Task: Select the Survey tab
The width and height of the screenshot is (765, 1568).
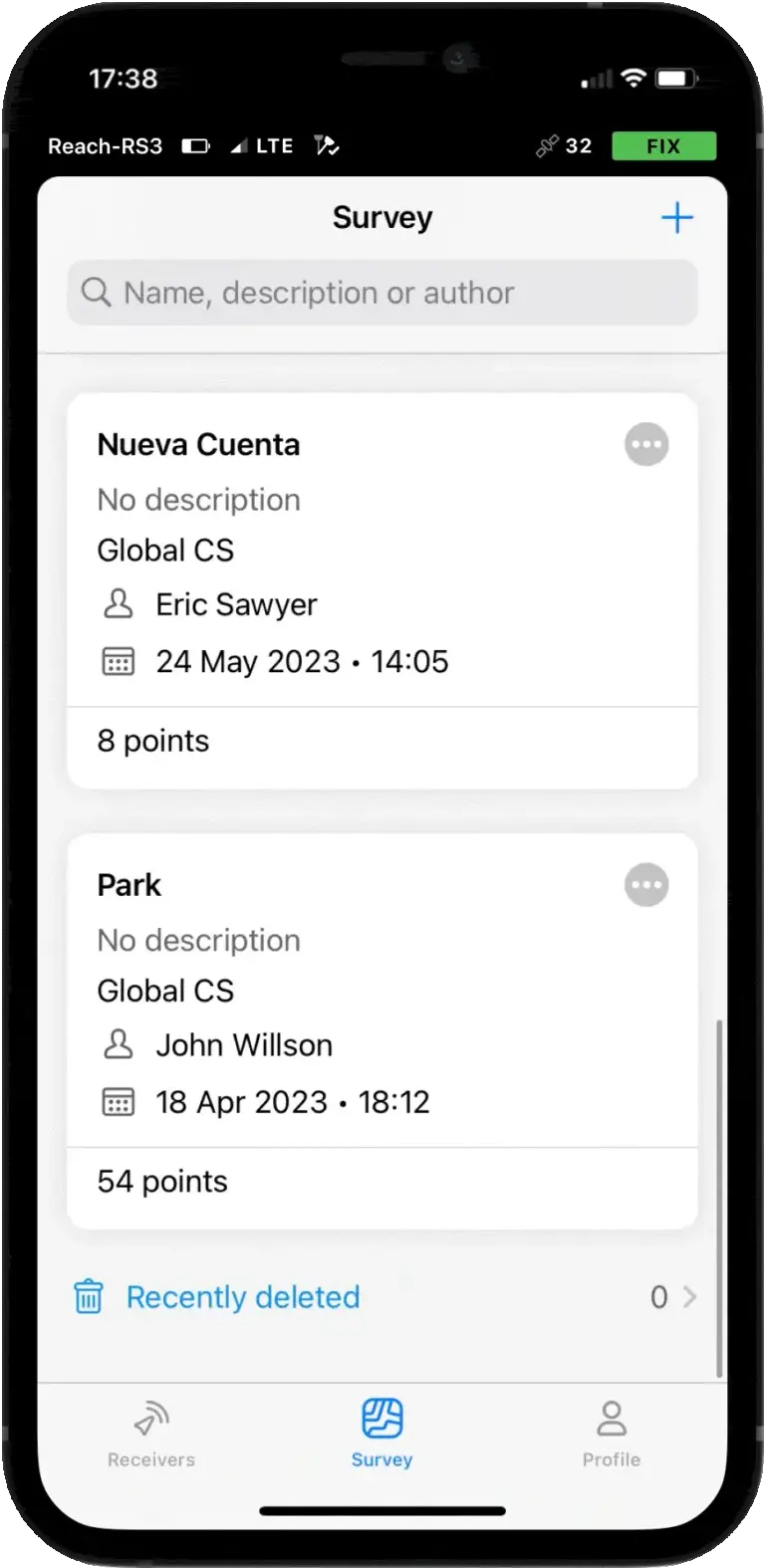Action: click(382, 1434)
